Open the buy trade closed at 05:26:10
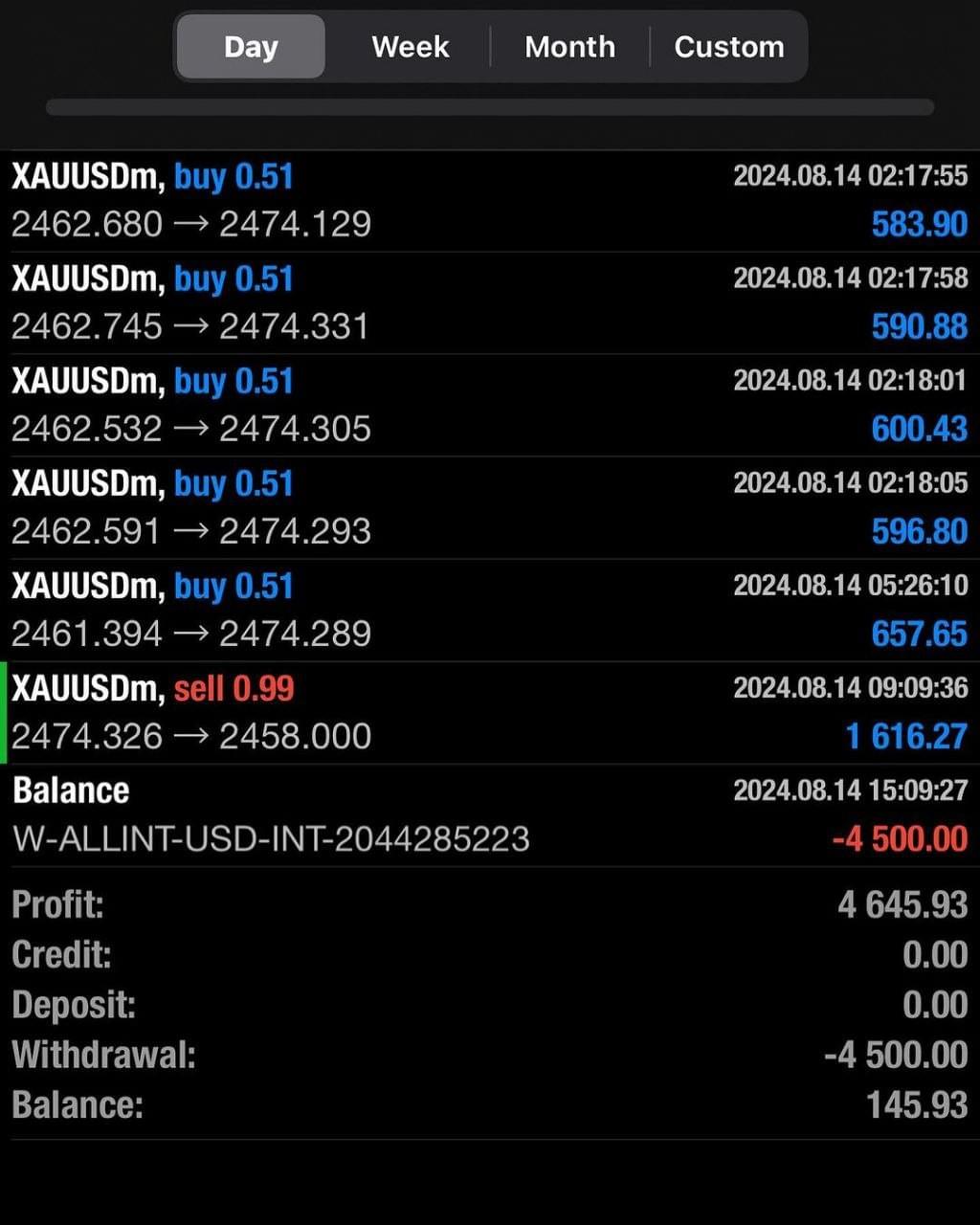Viewport: 980px width, 1225px height. point(490,611)
